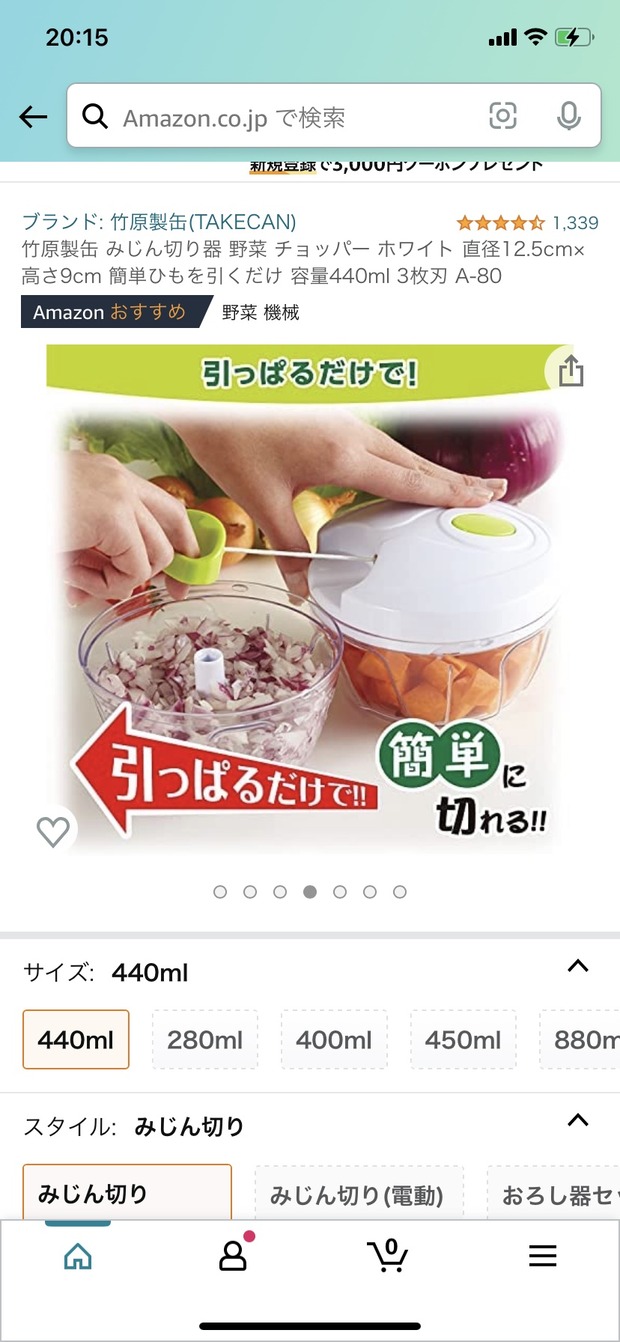Open the account profile tab
The image size is (620, 1342).
pos(232,1256)
